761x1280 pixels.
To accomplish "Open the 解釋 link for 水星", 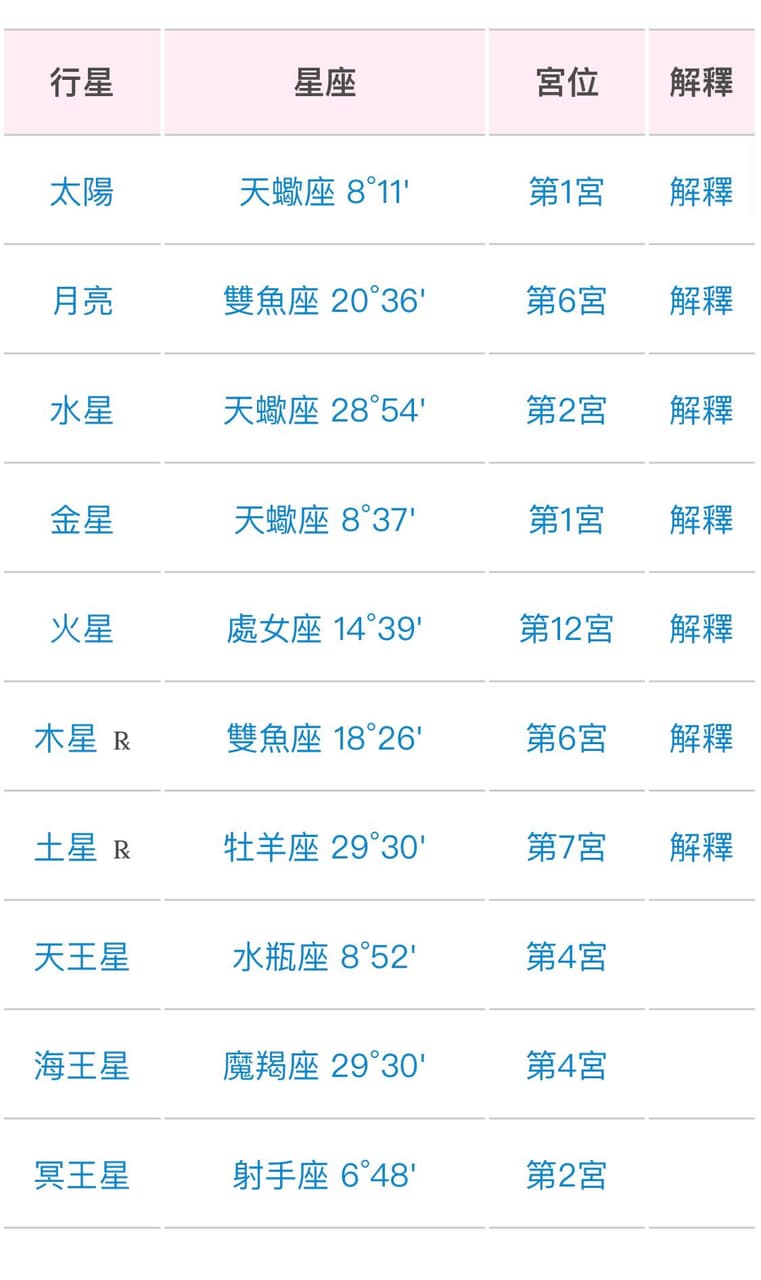I will pyautogui.click(x=701, y=410).
